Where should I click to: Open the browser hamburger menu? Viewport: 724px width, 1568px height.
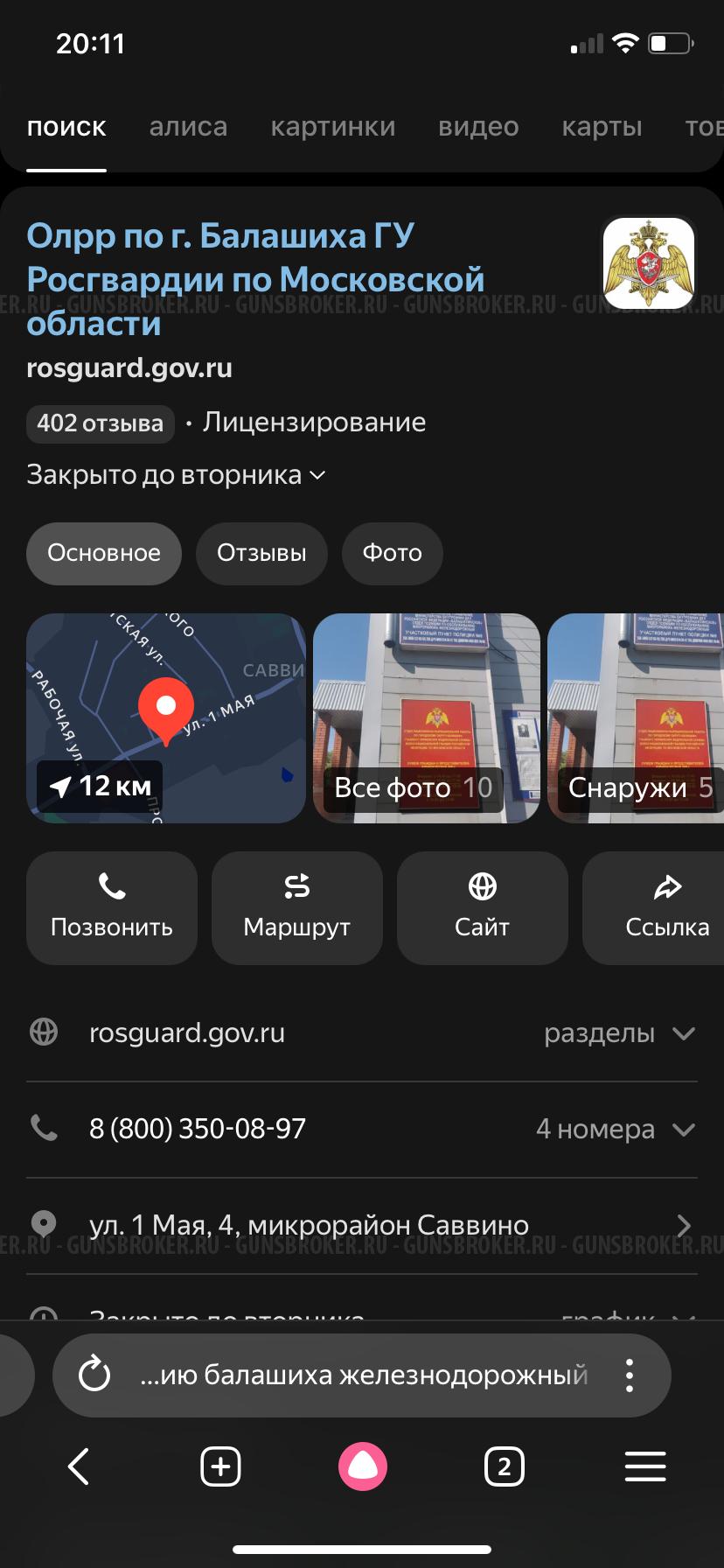tap(644, 1466)
